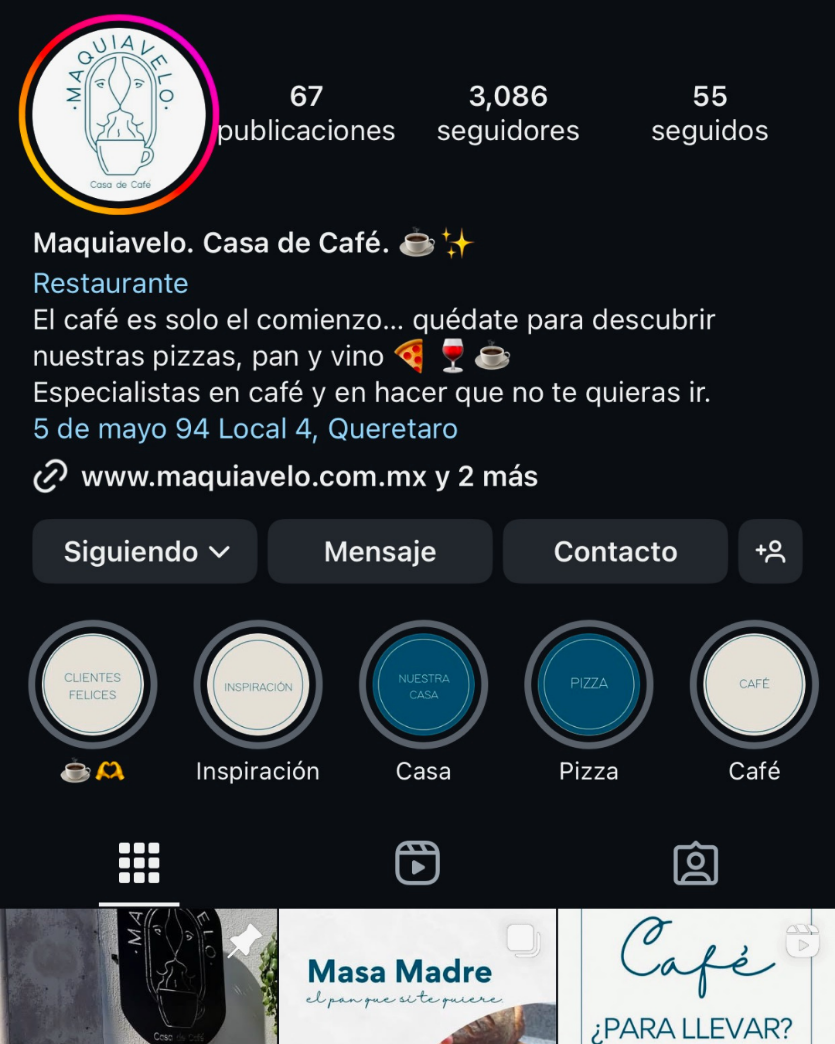Screen dimensions: 835x1044
Task: Open the www.maquiavelo.com.mx website link
Action: [256, 477]
